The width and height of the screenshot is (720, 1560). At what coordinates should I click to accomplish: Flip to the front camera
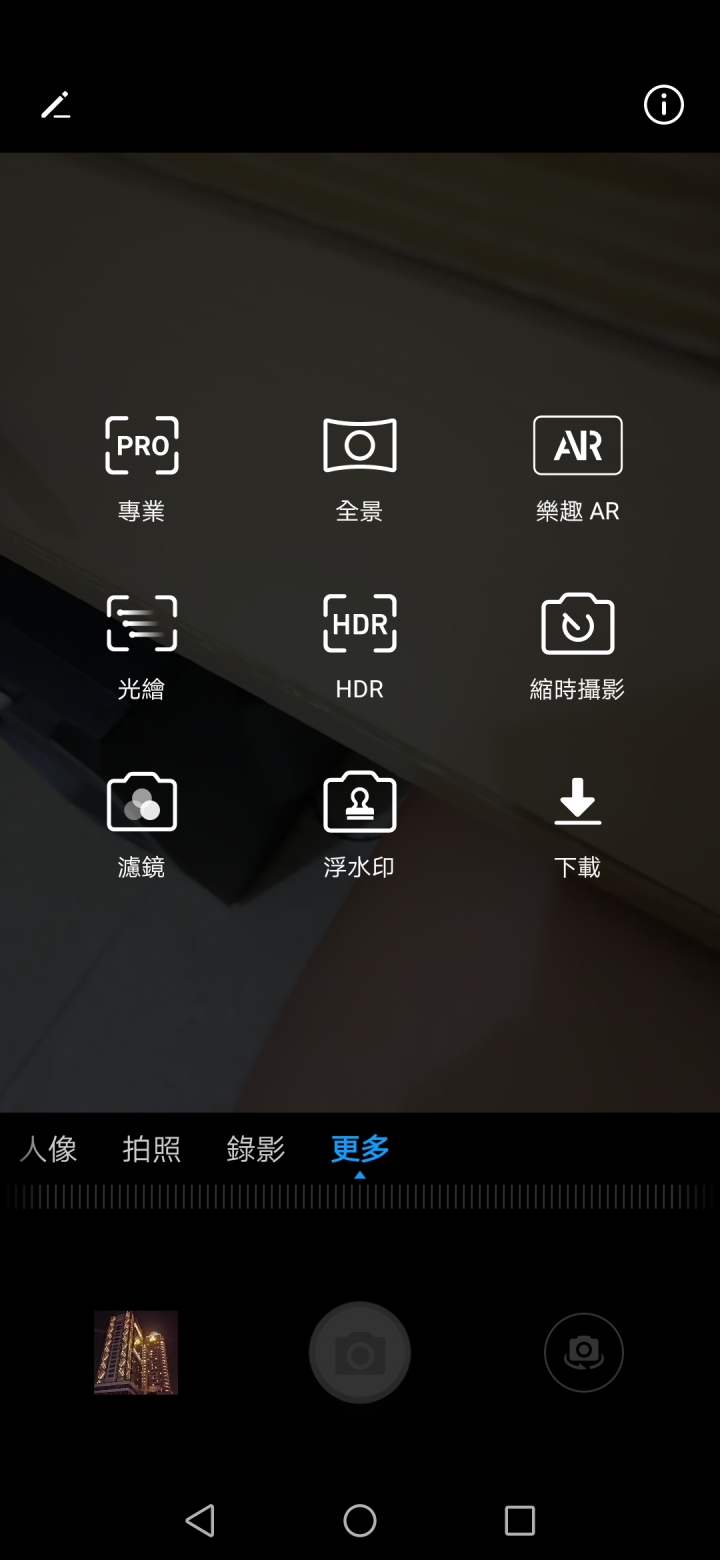583,1353
